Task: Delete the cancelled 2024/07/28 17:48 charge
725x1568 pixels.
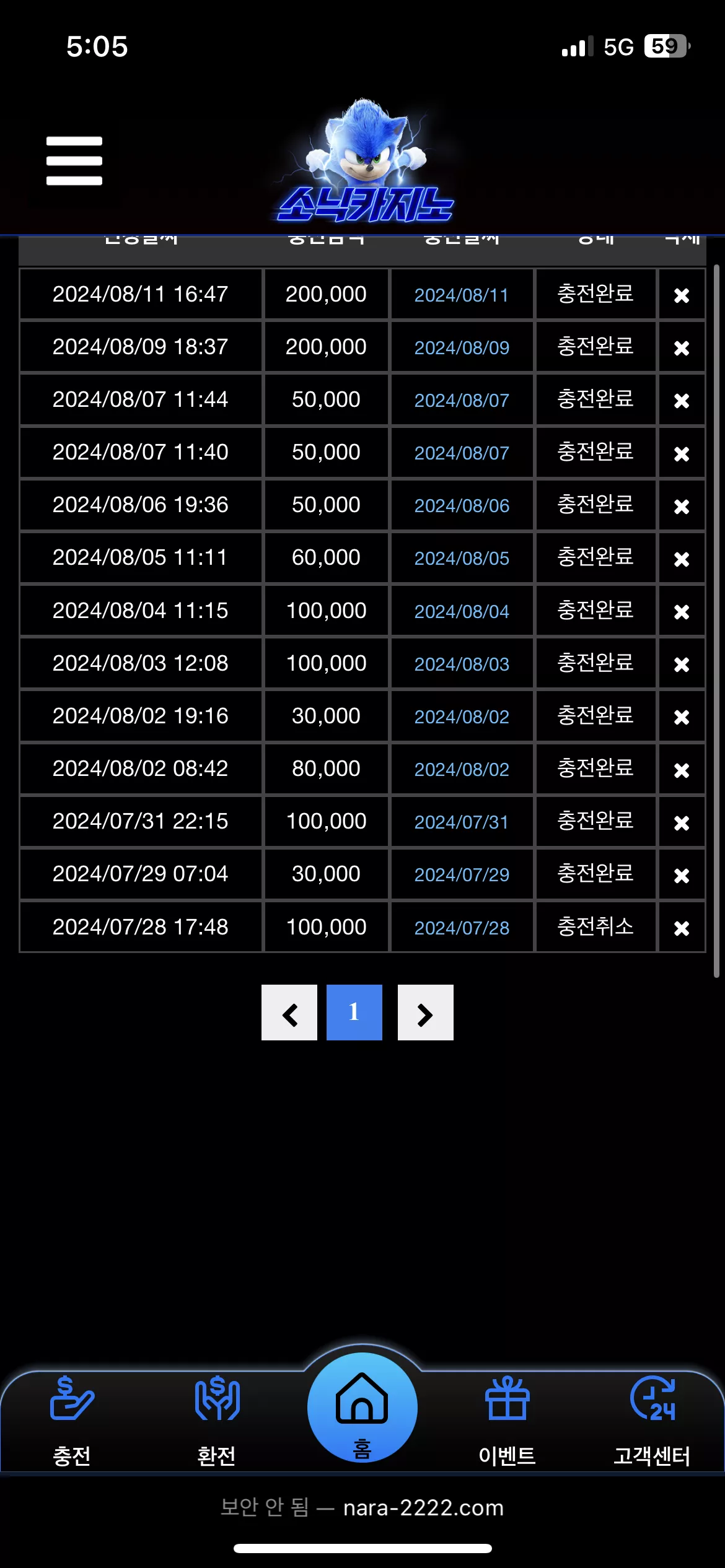Action: click(682, 928)
